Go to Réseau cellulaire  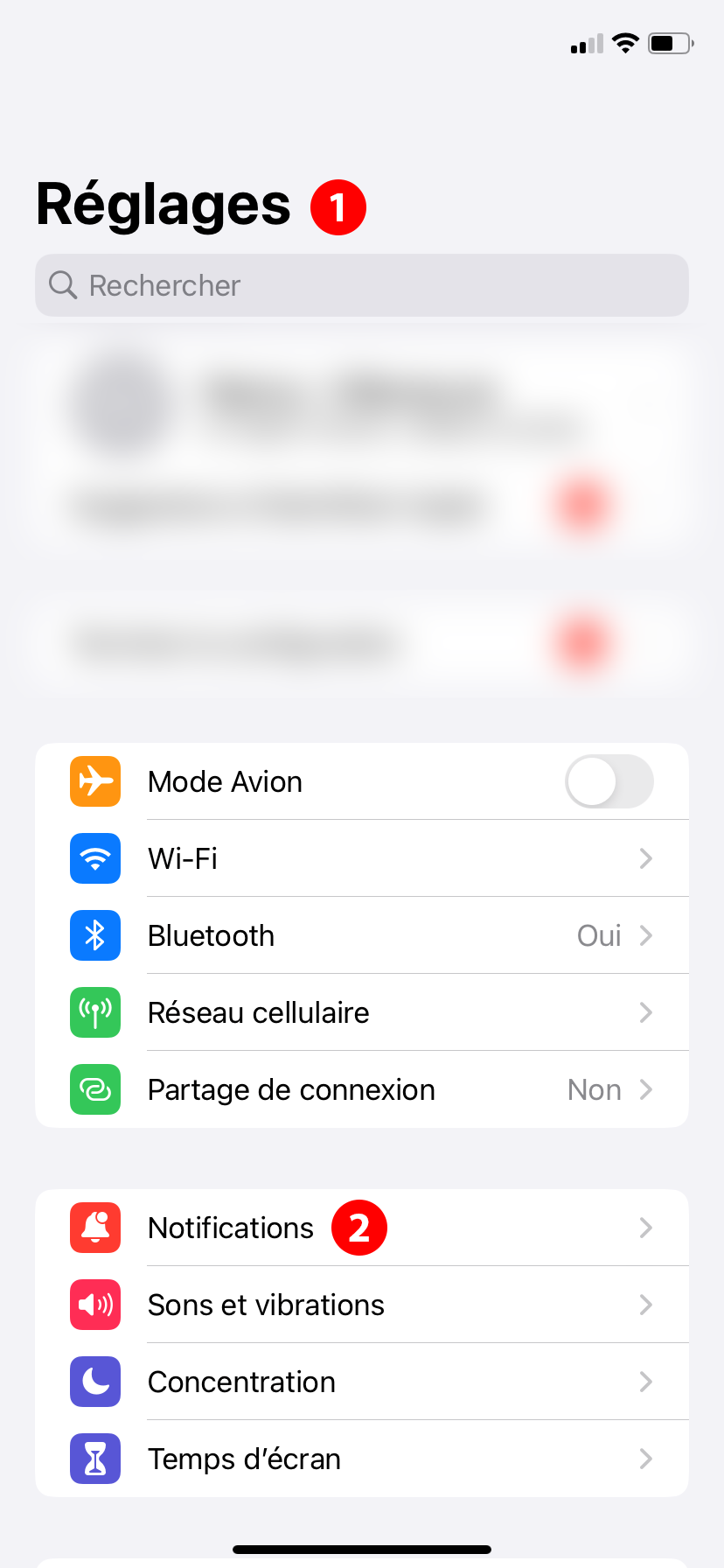362,1012
